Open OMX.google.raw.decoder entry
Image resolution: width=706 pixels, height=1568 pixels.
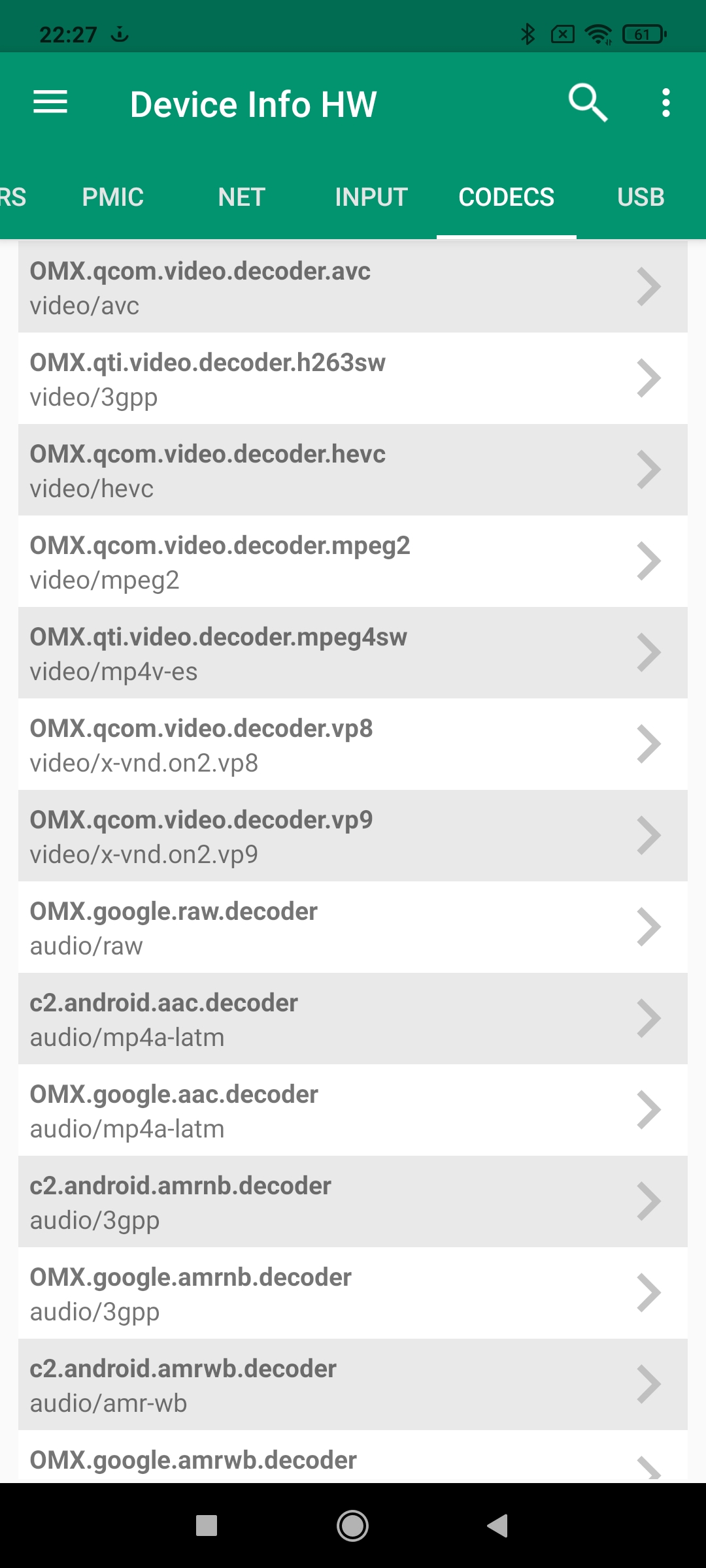point(353,928)
